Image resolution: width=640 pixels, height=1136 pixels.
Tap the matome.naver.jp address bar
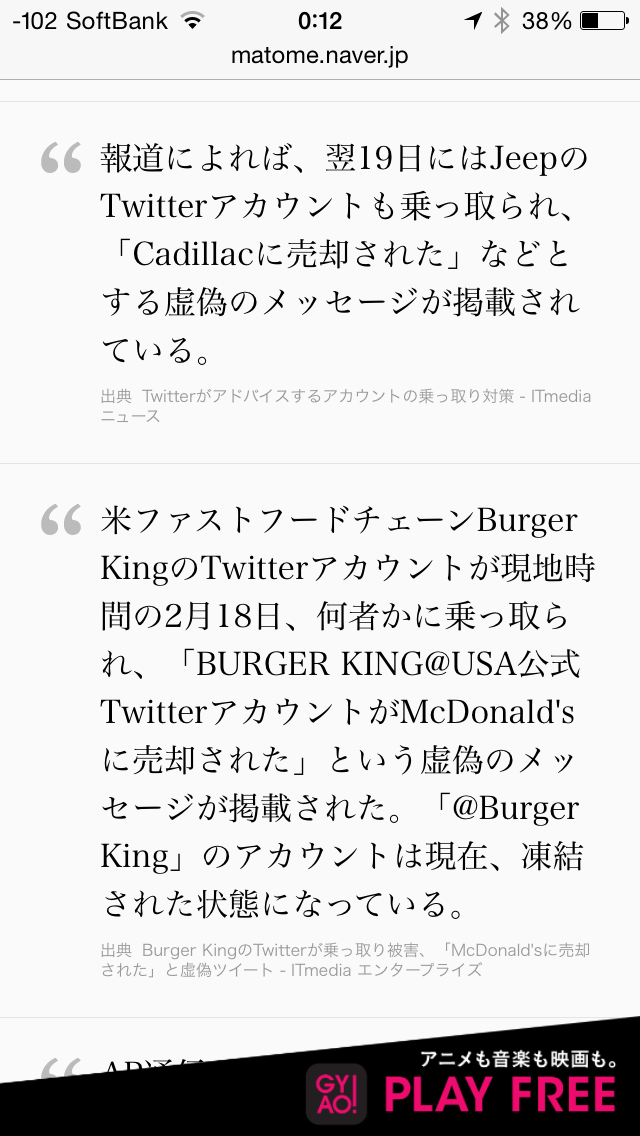[x=320, y=56]
